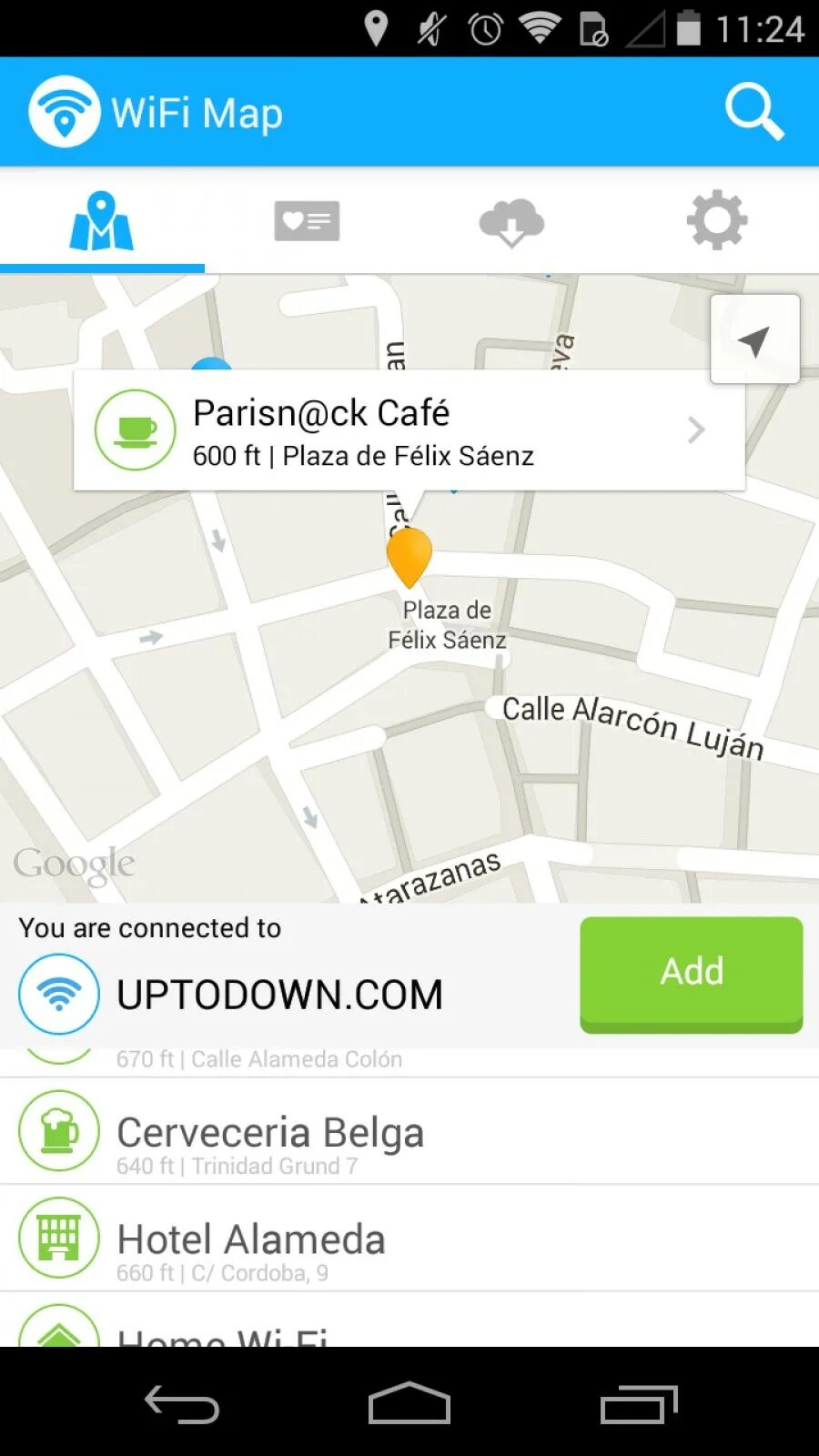The width and height of the screenshot is (819, 1456).
Task: Switch to the favorites card tab
Action: 307,221
